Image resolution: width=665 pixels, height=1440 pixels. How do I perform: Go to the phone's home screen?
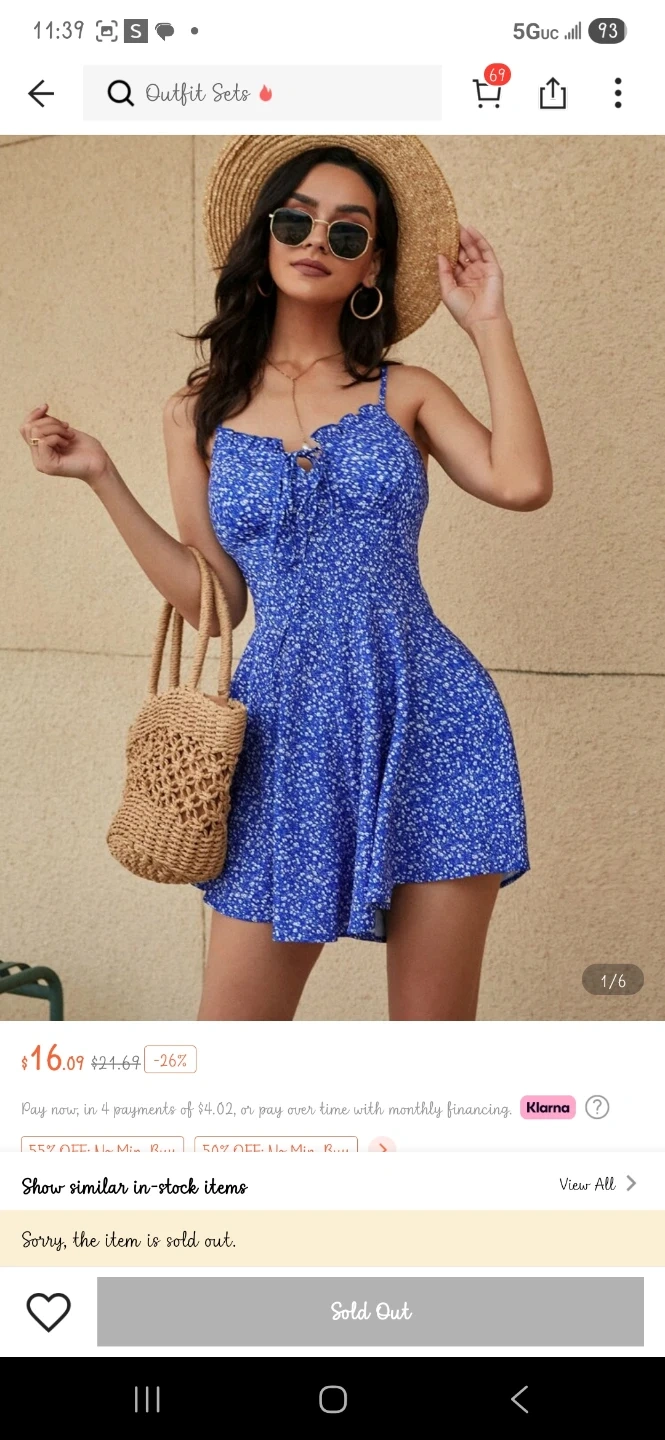click(x=333, y=1399)
